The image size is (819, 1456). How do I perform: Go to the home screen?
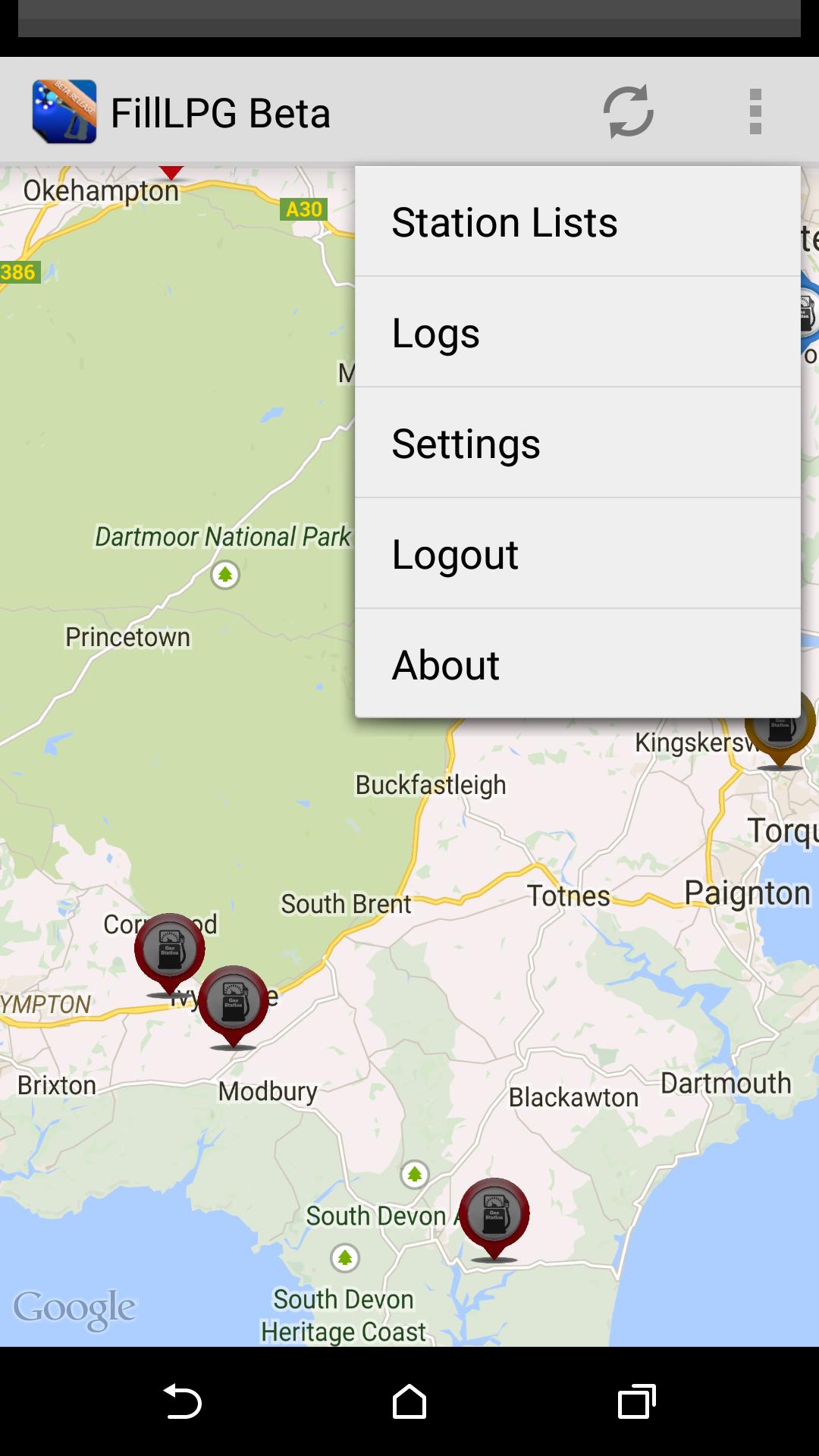pos(409,1401)
